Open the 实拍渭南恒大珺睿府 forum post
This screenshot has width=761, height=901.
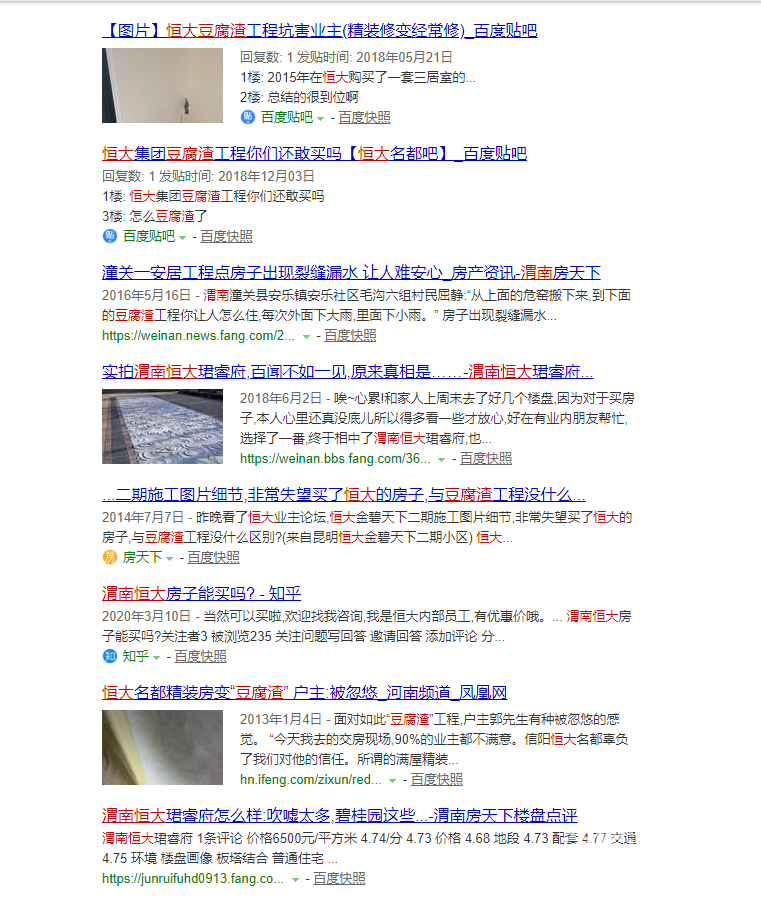point(347,372)
